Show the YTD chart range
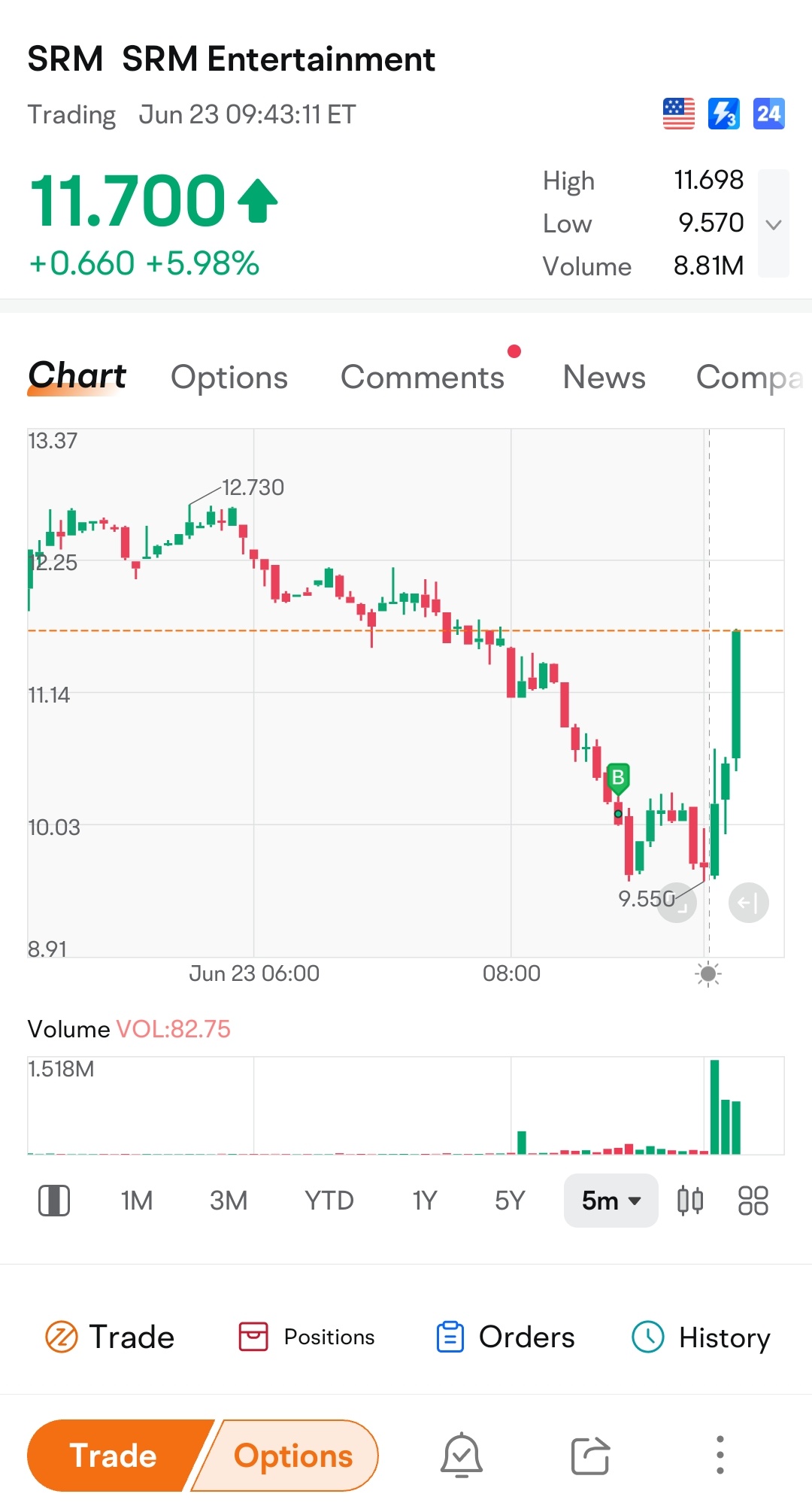This screenshot has height=1509, width=812. 329,1201
